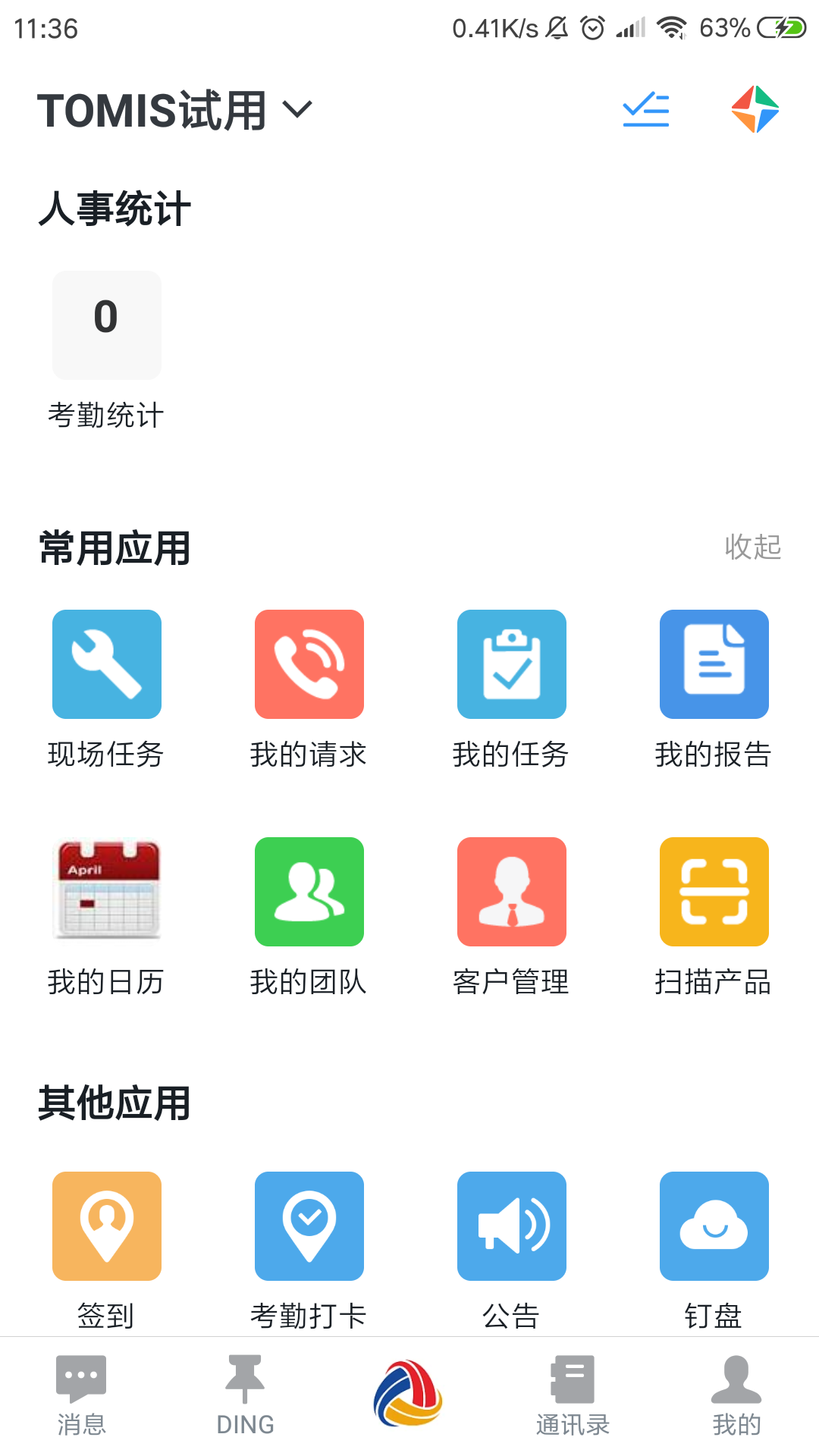Switch to the DING tab
The height and width of the screenshot is (1456, 819).
tap(245, 1395)
